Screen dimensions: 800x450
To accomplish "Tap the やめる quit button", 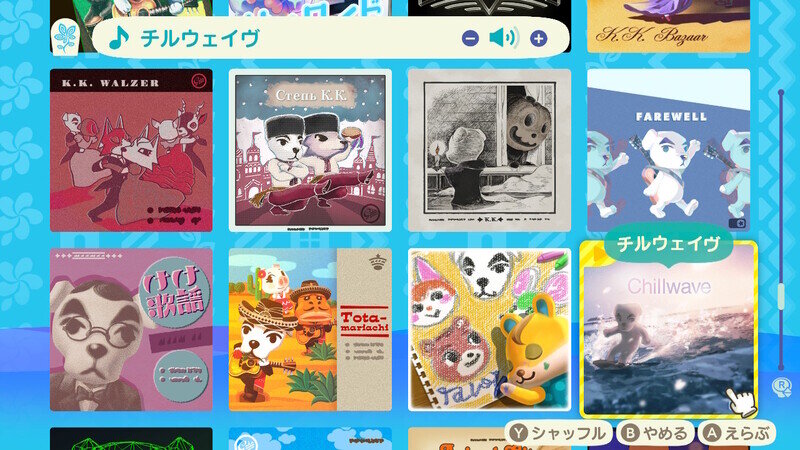I will 655,433.
